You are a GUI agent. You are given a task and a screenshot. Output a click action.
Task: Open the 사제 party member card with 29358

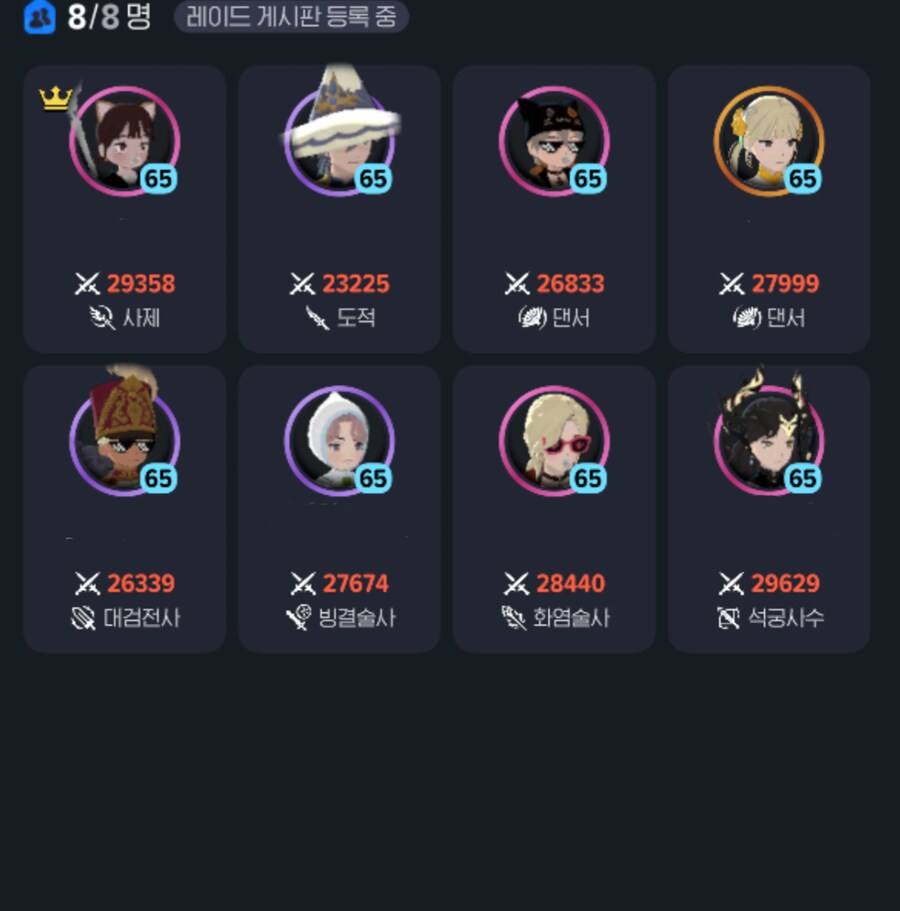[124, 209]
